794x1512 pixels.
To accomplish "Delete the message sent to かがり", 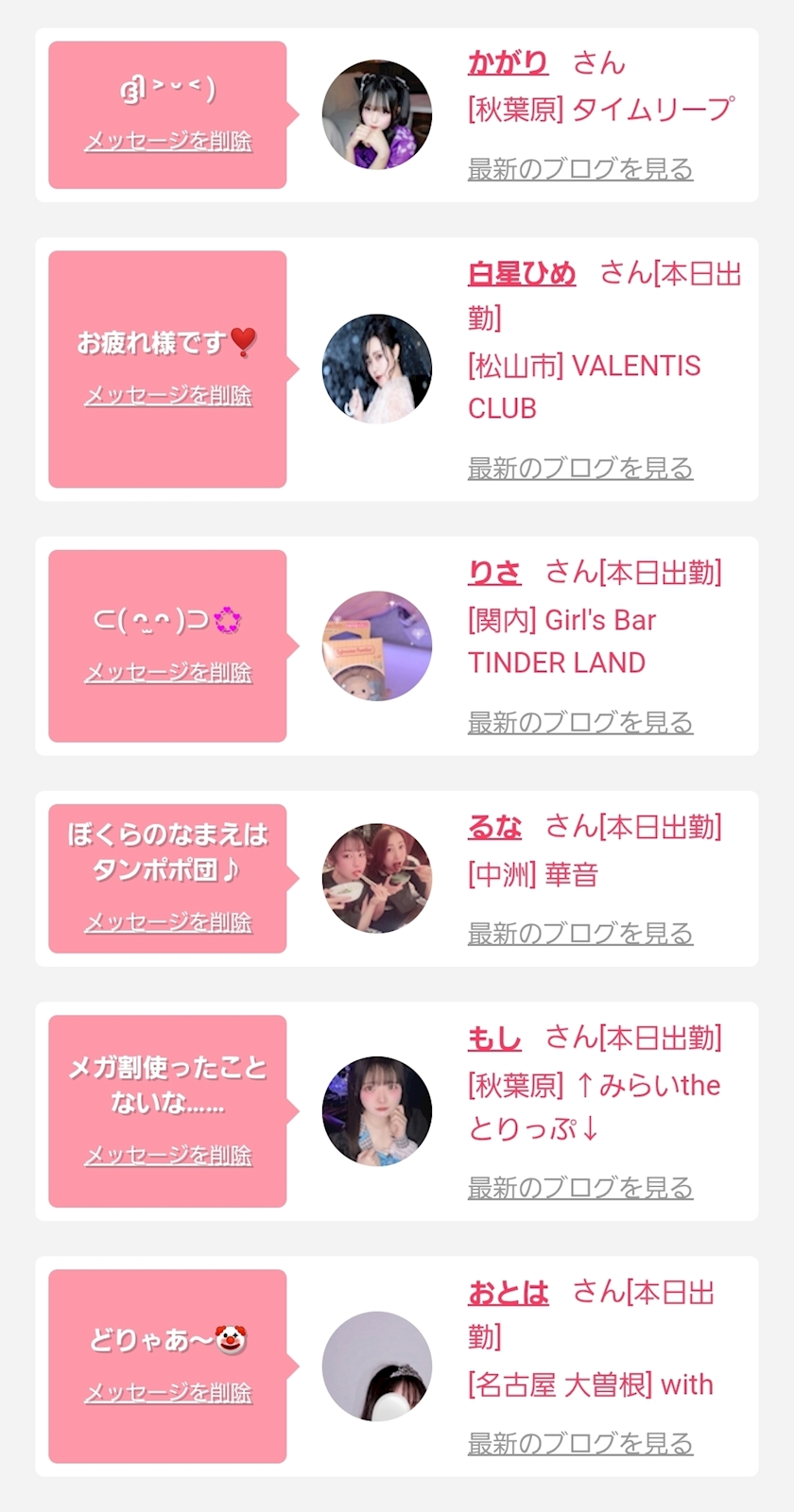I will pyautogui.click(x=168, y=141).
